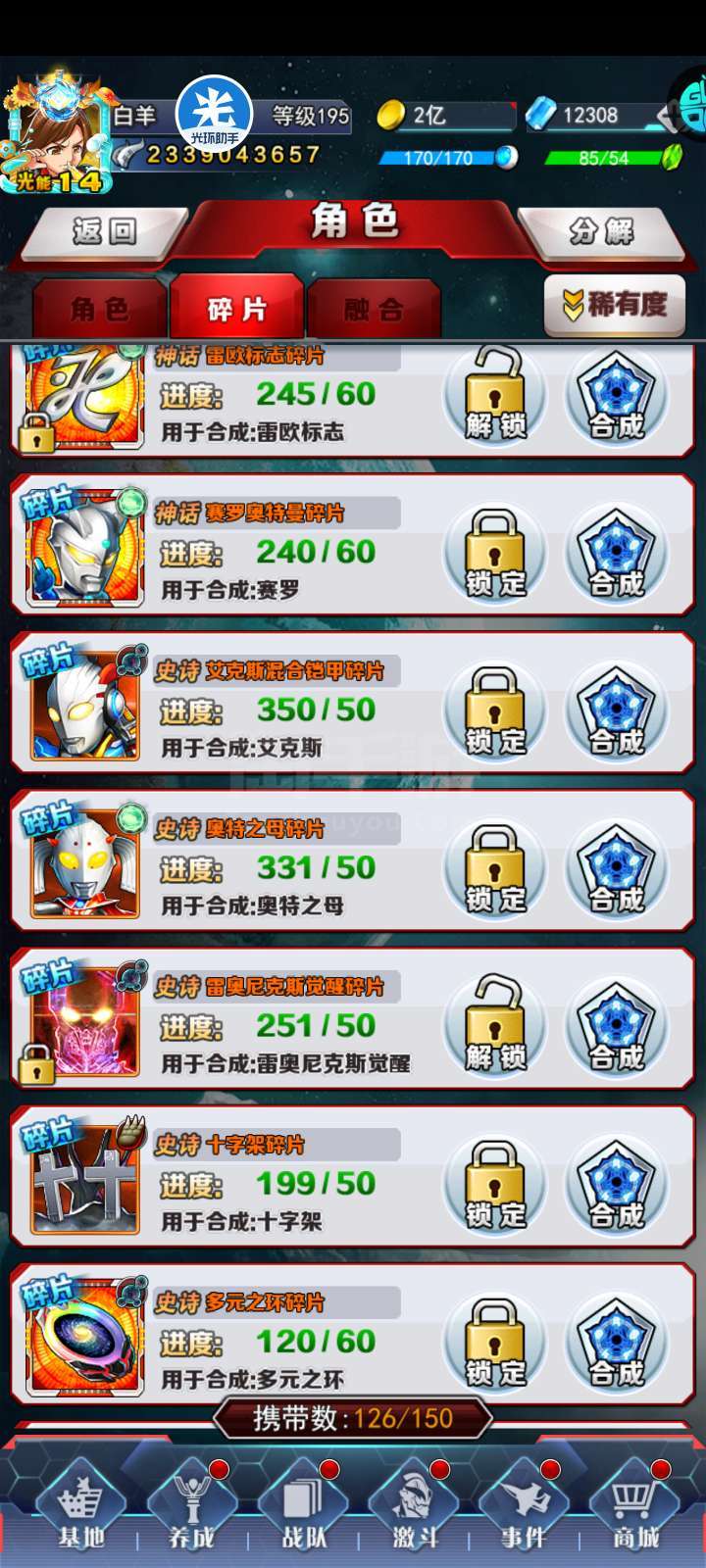Switch to the 融合 tab
706x1568 pixels.
pyautogui.click(x=374, y=310)
